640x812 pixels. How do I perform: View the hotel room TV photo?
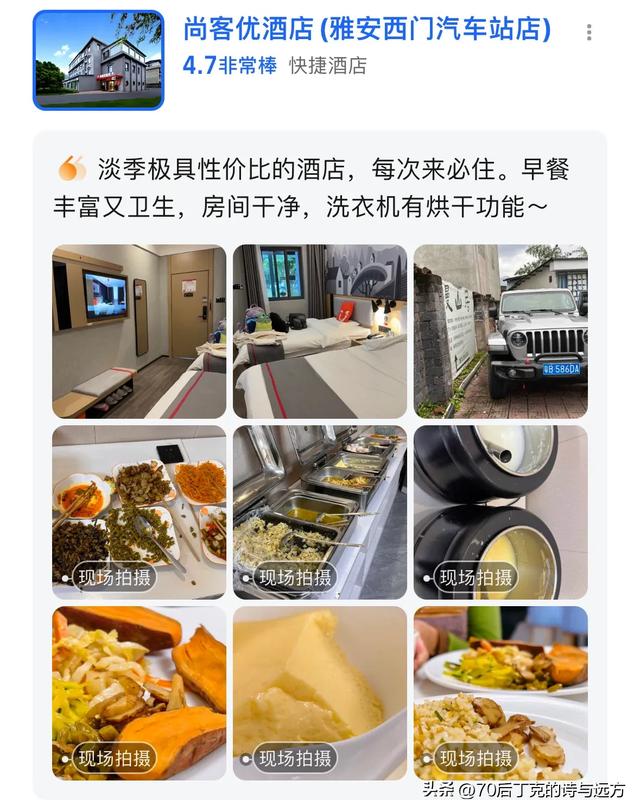pos(139,331)
